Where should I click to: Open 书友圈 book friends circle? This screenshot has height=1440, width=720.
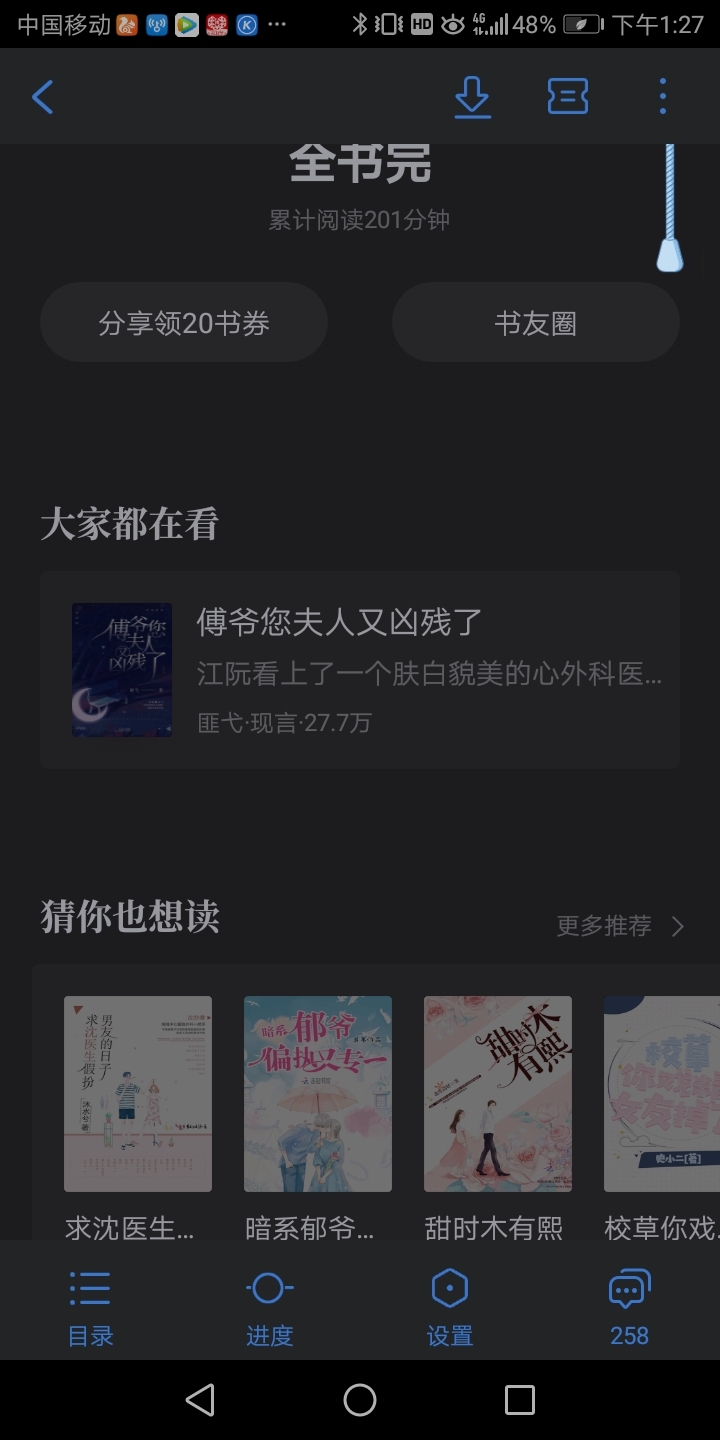pyautogui.click(x=536, y=323)
